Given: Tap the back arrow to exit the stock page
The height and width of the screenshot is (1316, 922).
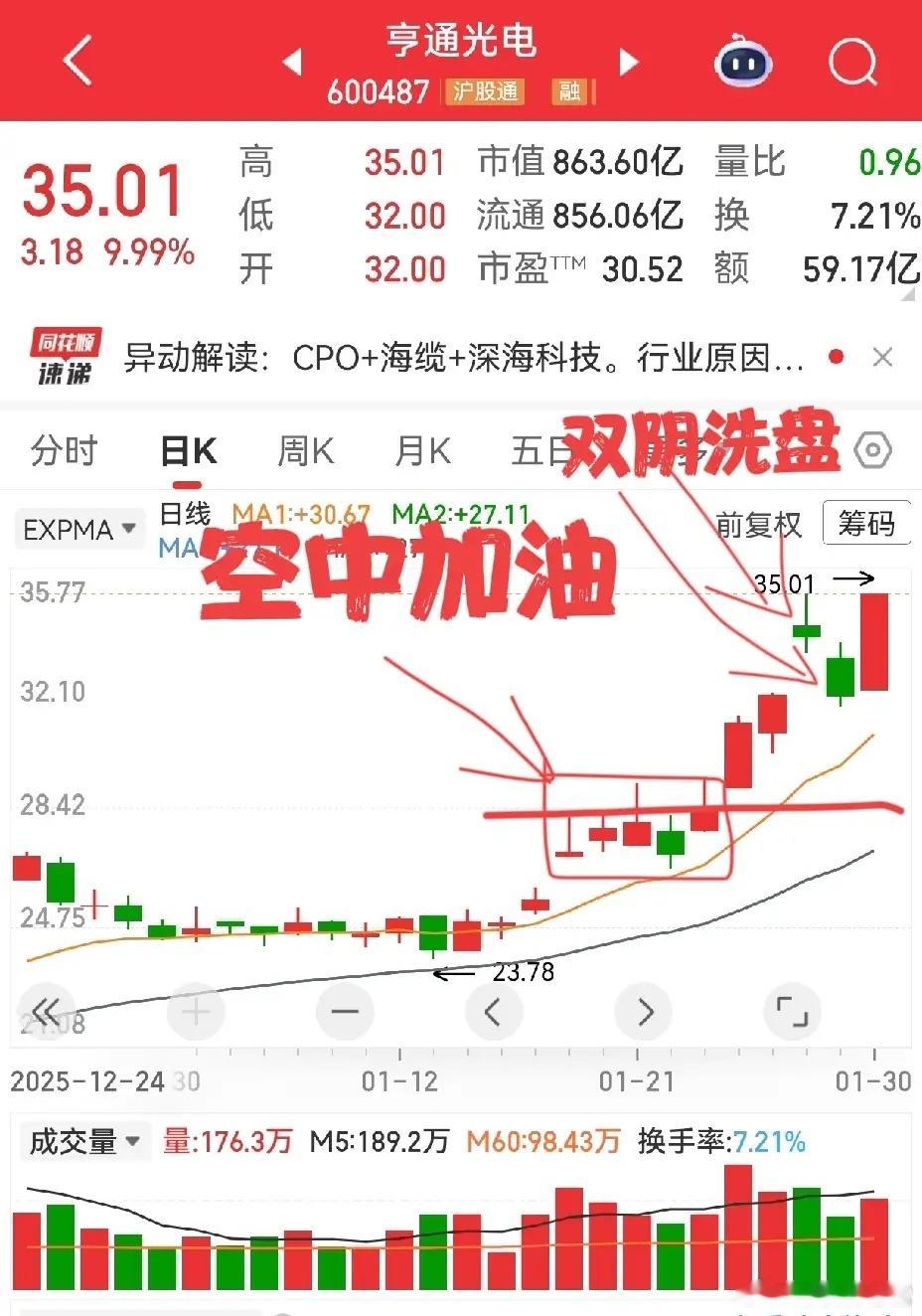Looking at the screenshot, I should (75, 62).
